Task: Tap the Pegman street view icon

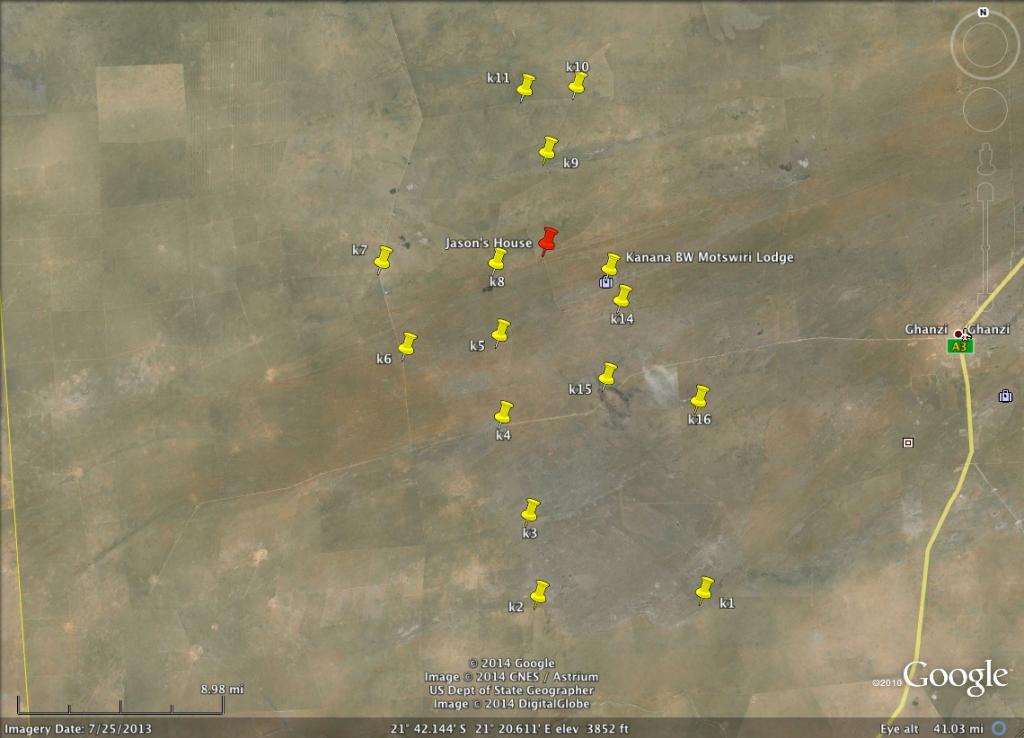Action: point(985,160)
